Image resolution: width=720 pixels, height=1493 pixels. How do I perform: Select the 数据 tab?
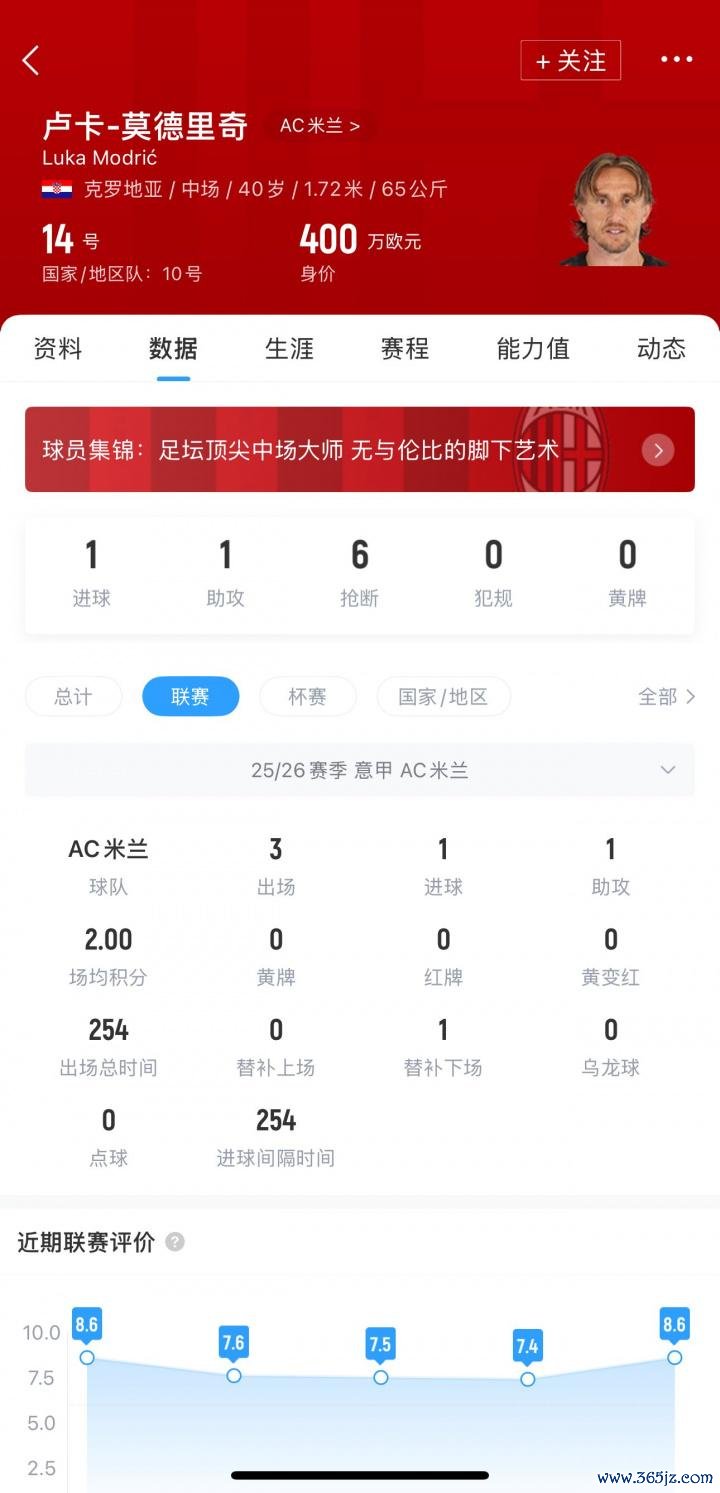173,348
